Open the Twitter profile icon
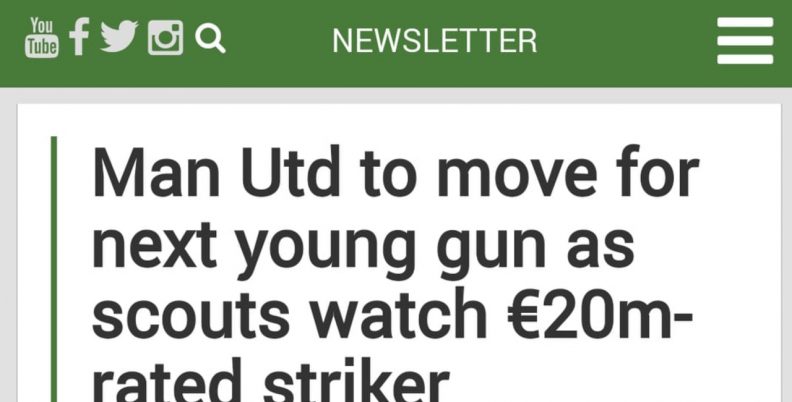 click(119, 37)
